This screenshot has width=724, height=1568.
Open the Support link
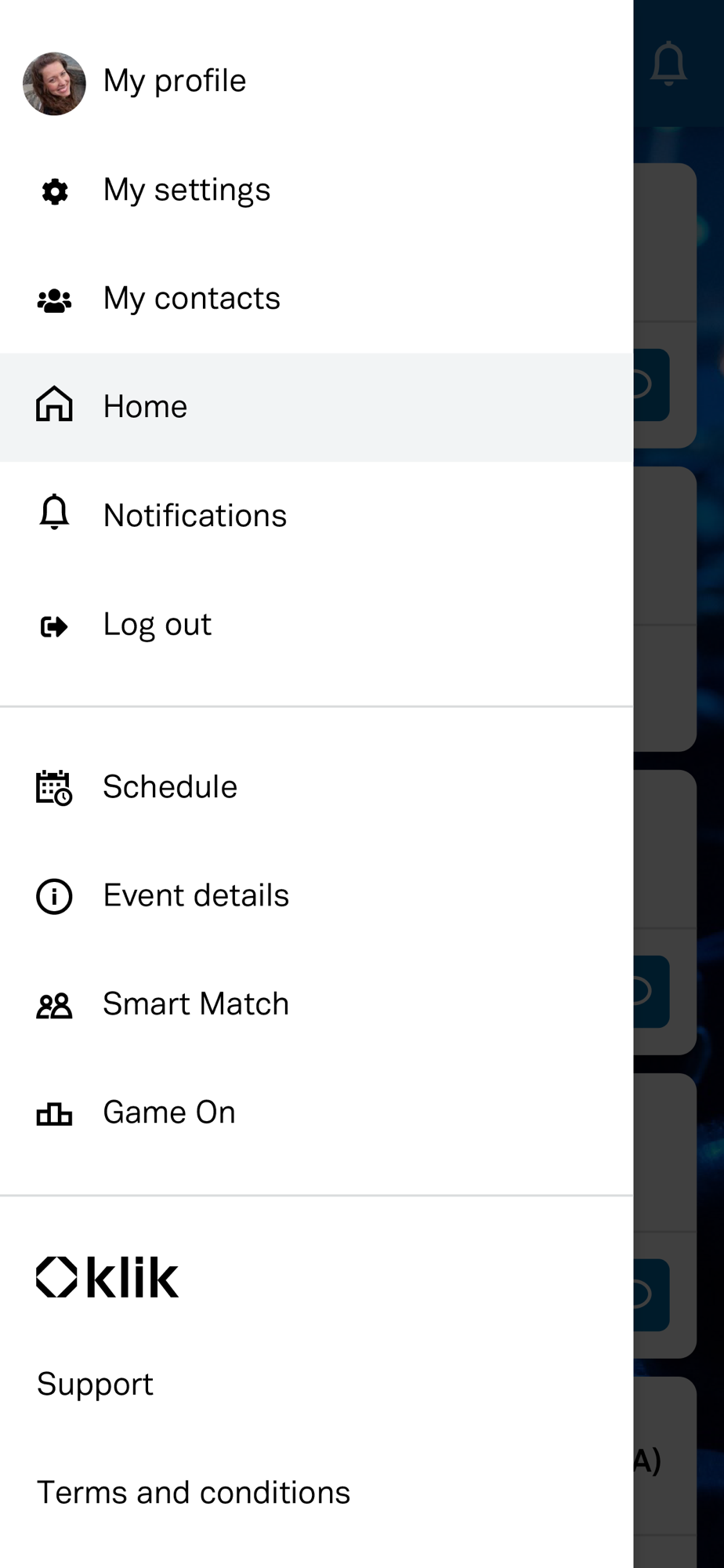(x=95, y=1385)
